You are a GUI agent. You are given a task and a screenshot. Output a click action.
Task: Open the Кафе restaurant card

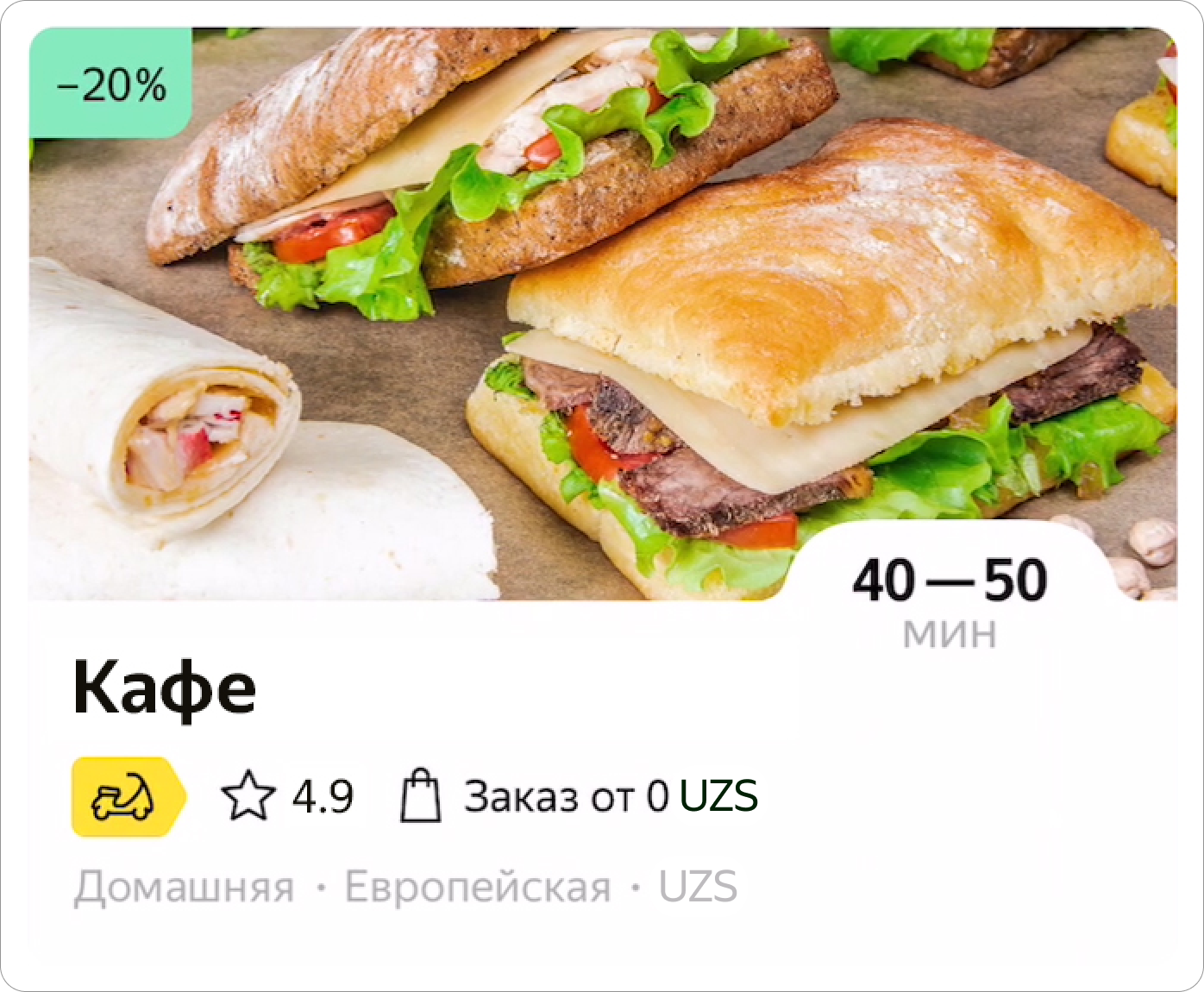[x=164, y=687]
